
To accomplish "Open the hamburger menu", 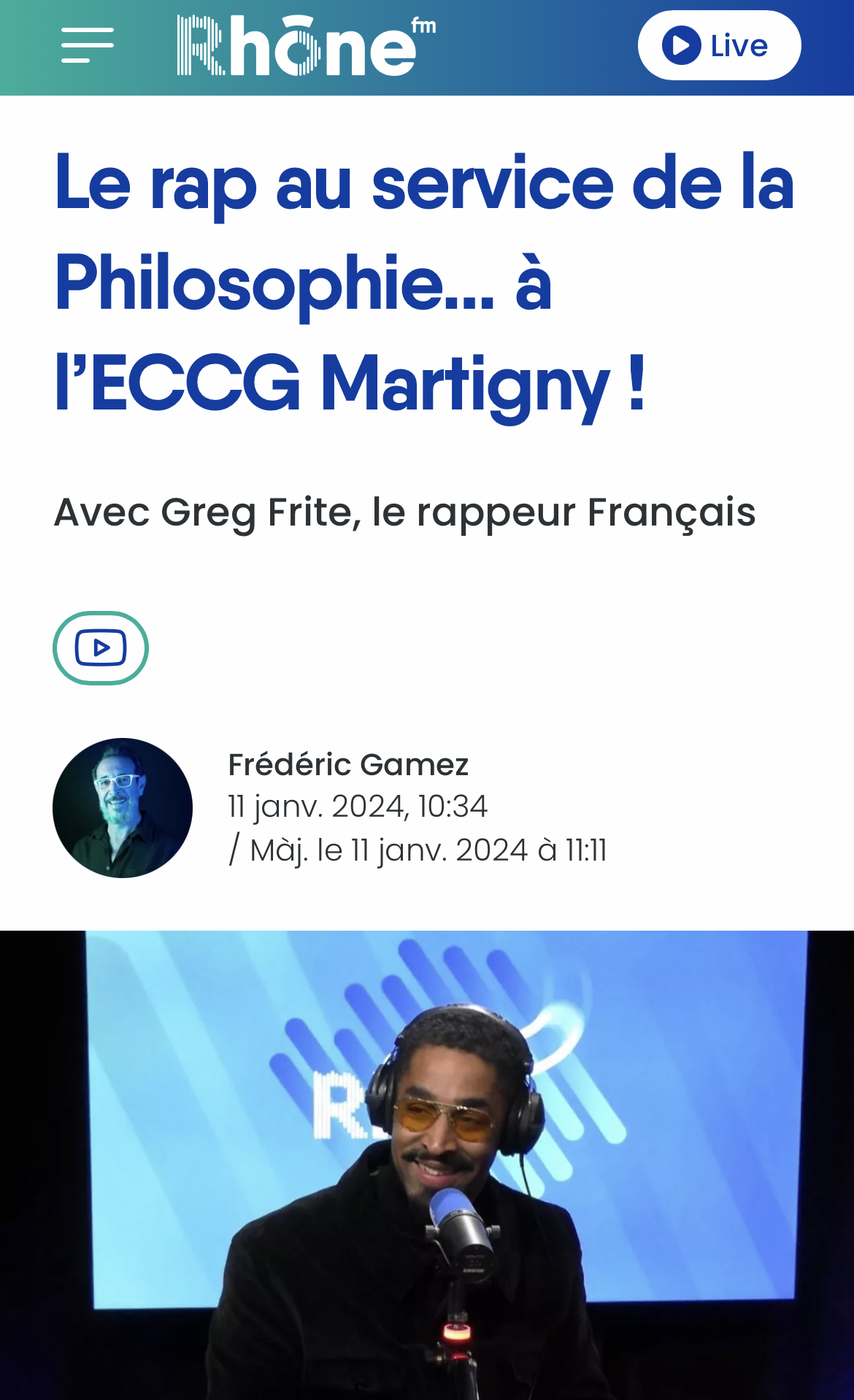I will (x=88, y=45).
